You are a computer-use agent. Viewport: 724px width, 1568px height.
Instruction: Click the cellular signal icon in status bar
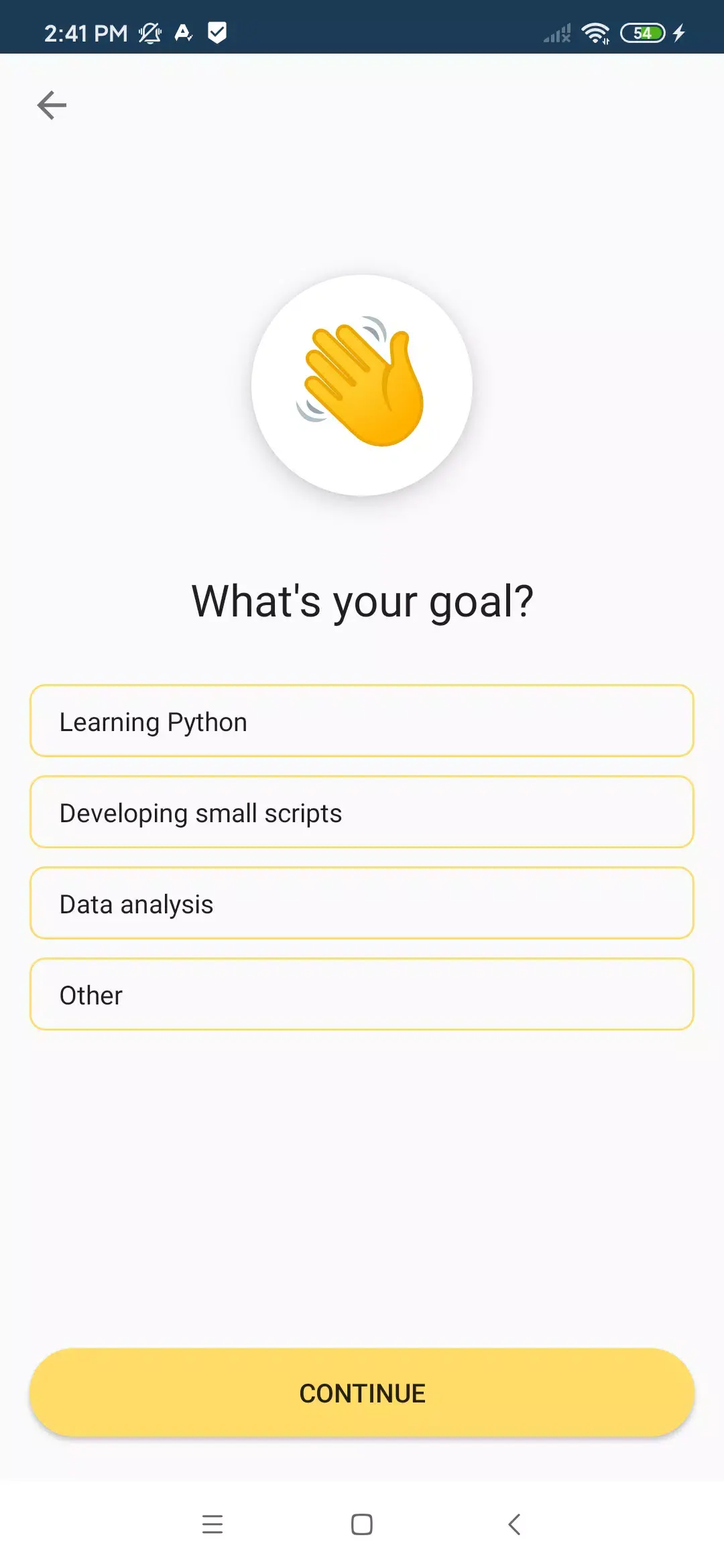click(555, 33)
